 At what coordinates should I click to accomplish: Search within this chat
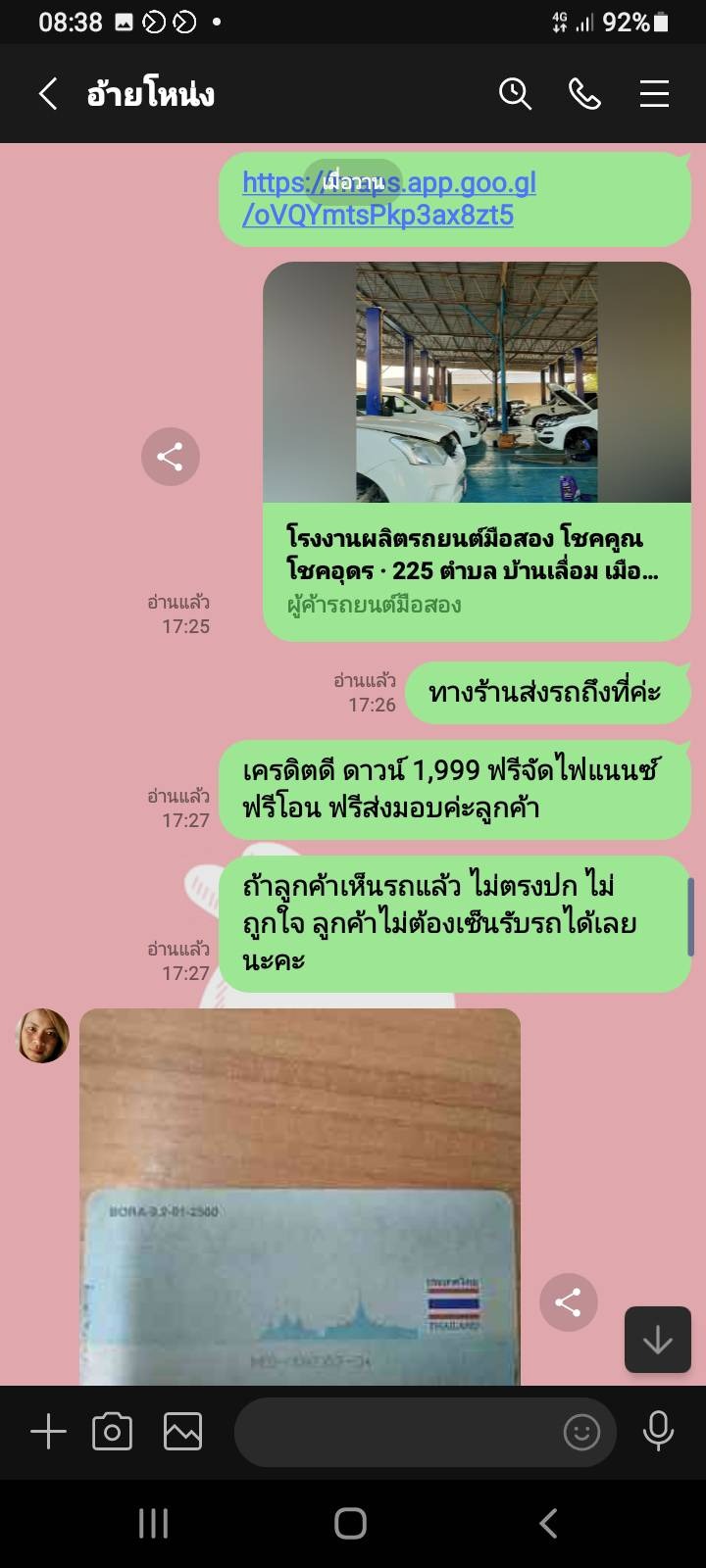point(515,94)
